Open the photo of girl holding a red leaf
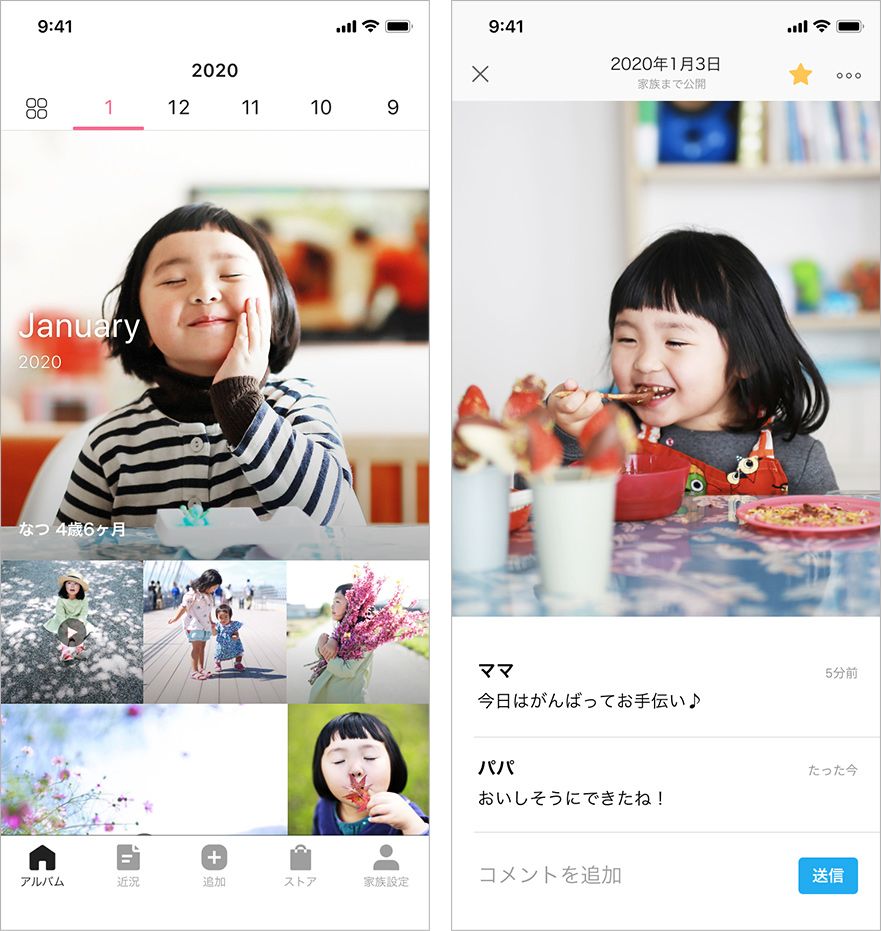The width and height of the screenshot is (881, 931). (x=358, y=769)
